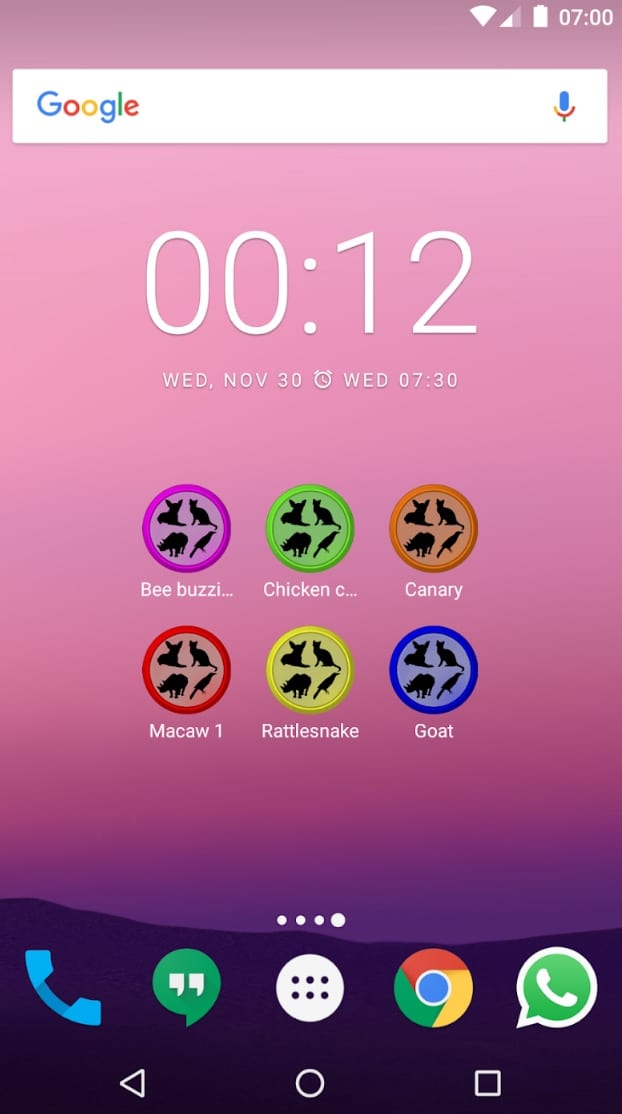Open WhatsApp from the dock
622x1114 pixels.
556,987
